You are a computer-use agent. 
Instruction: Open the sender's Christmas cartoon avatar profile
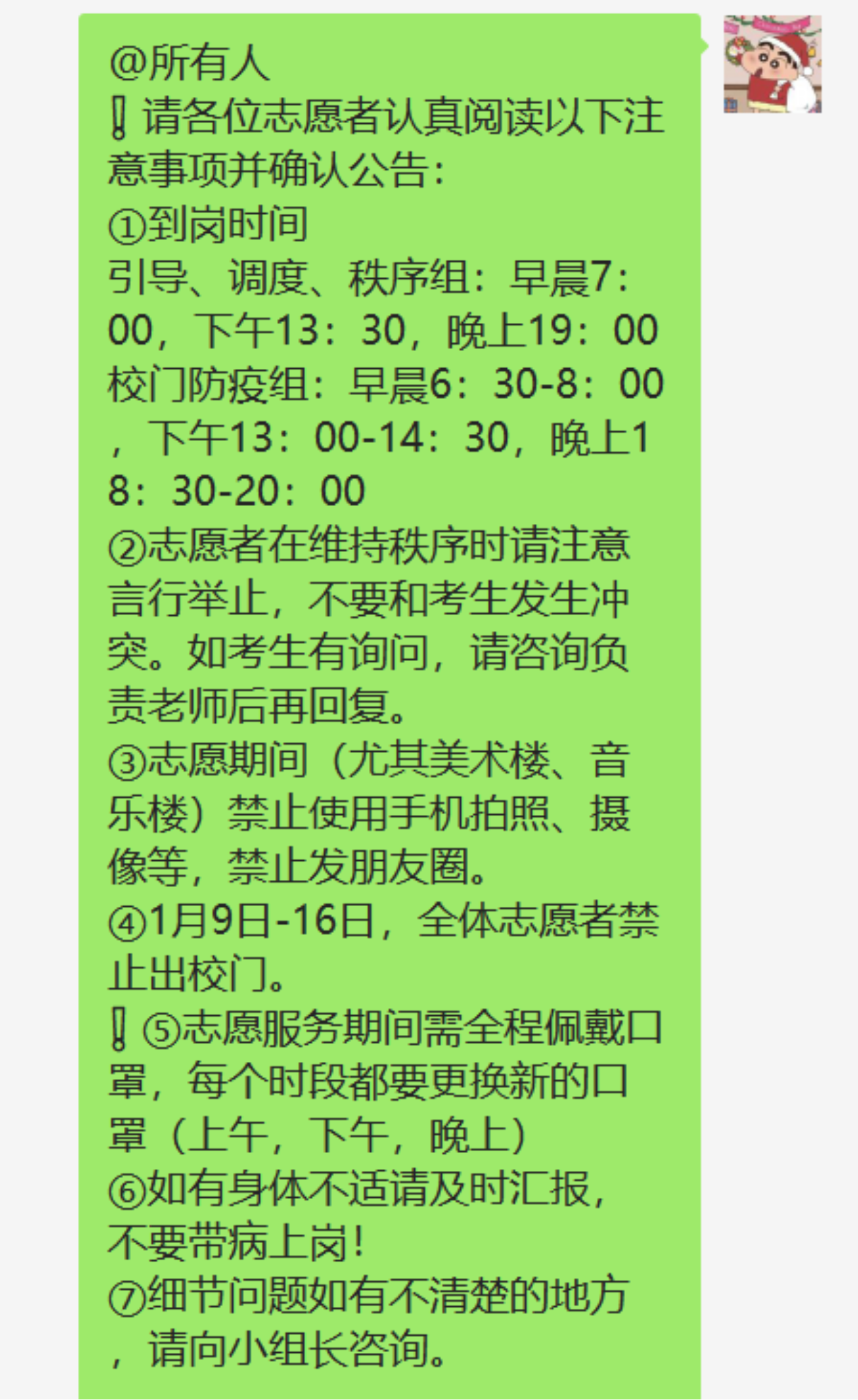[772, 64]
